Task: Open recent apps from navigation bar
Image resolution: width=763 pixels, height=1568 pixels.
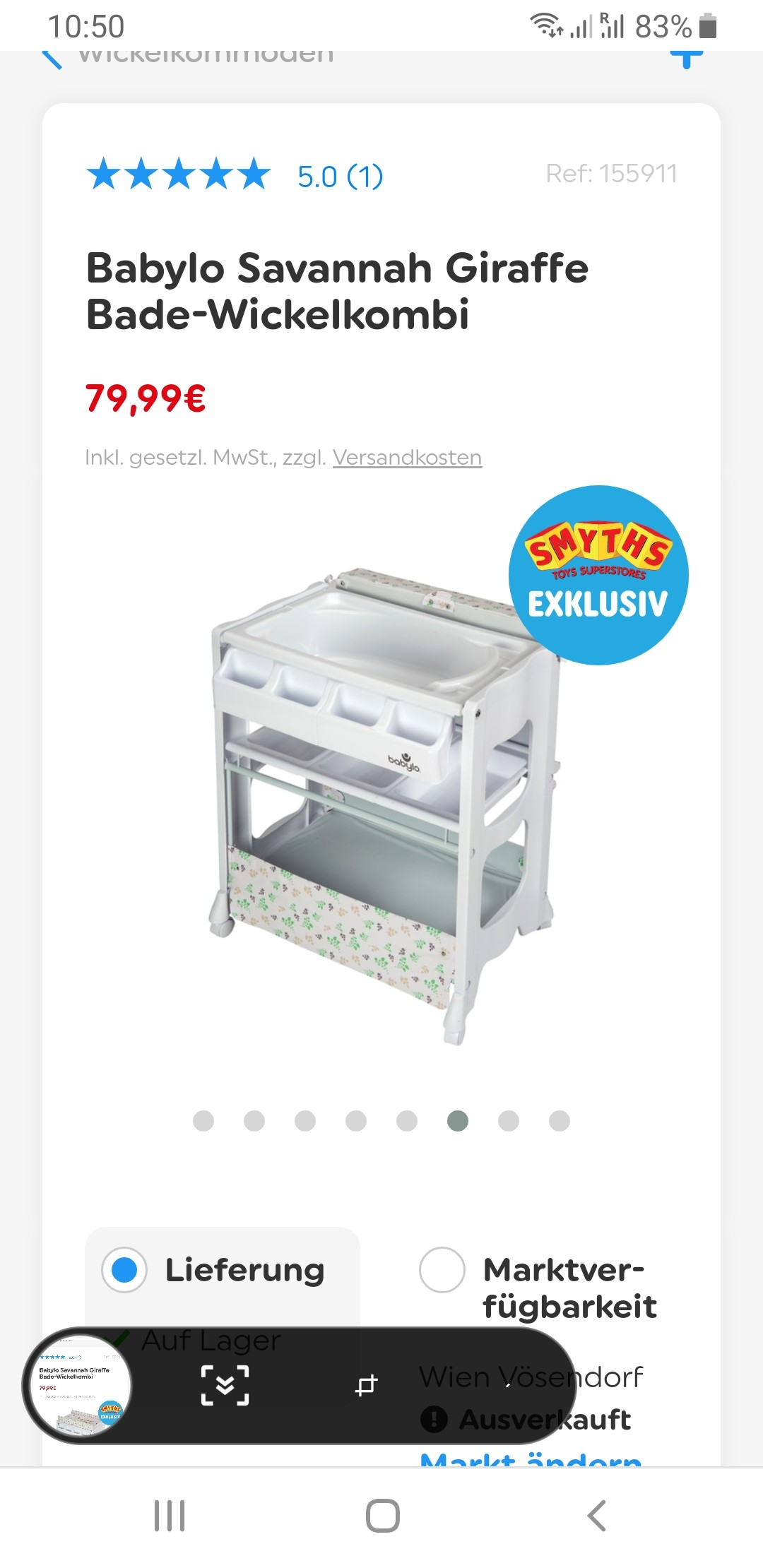Action: (x=170, y=1516)
